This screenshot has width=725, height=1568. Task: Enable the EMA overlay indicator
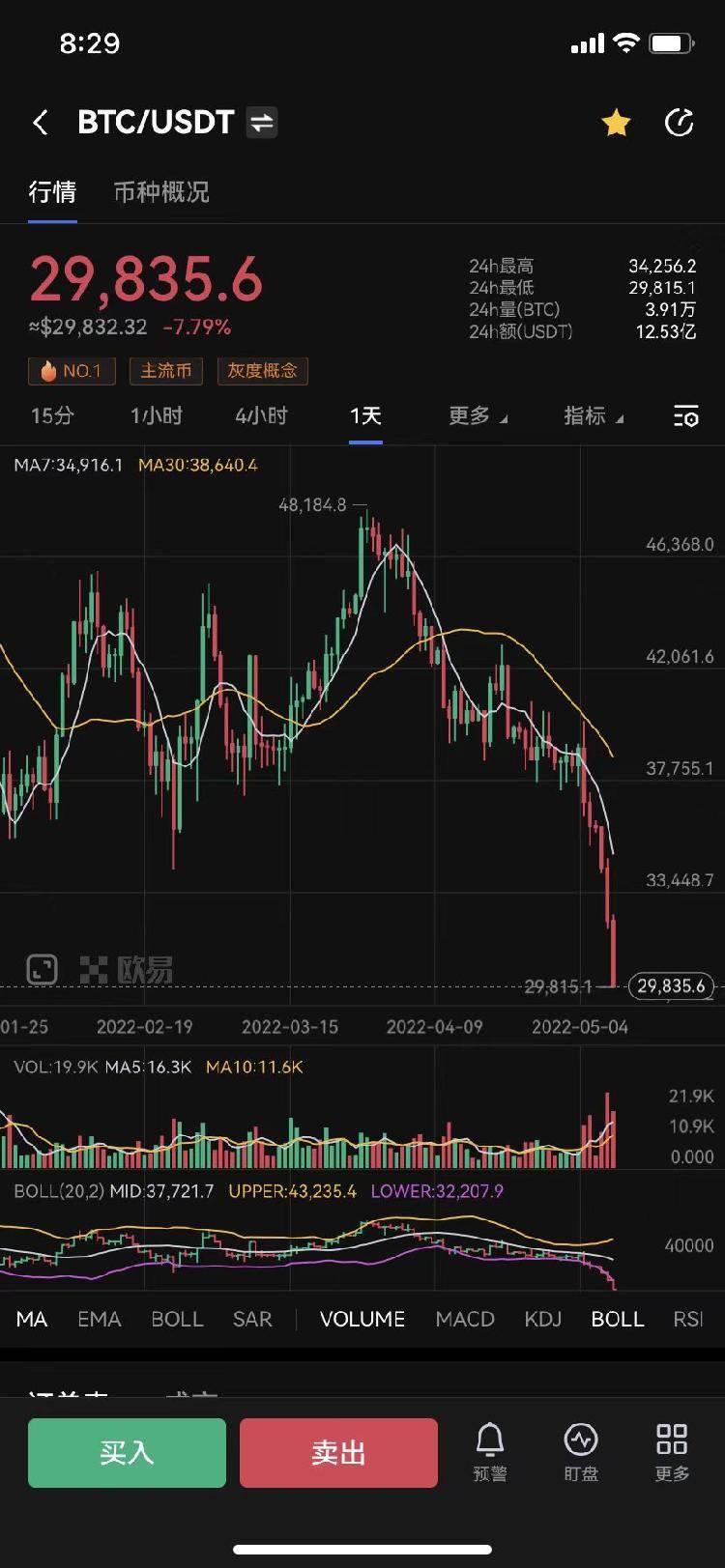coord(99,1319)
